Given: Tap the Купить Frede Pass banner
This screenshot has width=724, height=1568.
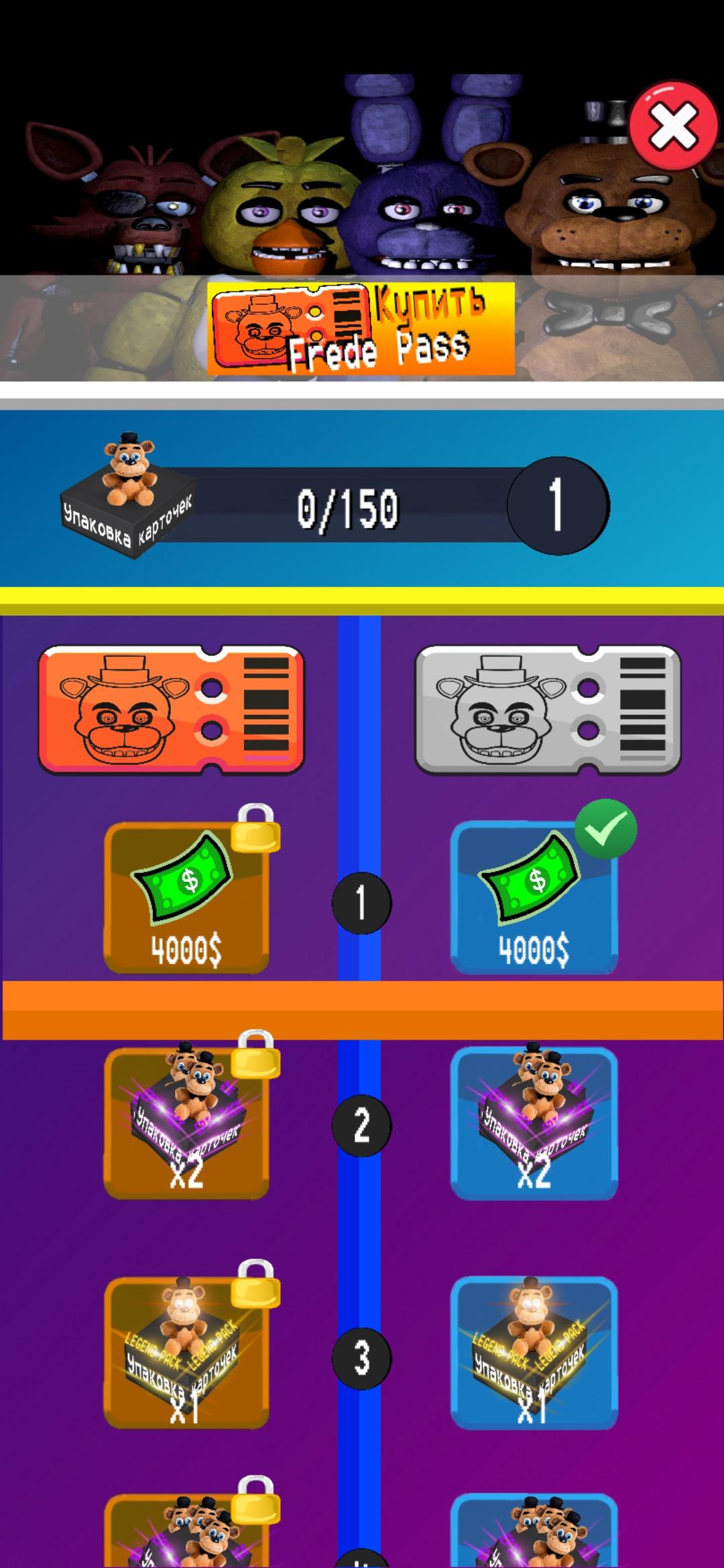Looking at the screenshot, I should coord(361,328).
